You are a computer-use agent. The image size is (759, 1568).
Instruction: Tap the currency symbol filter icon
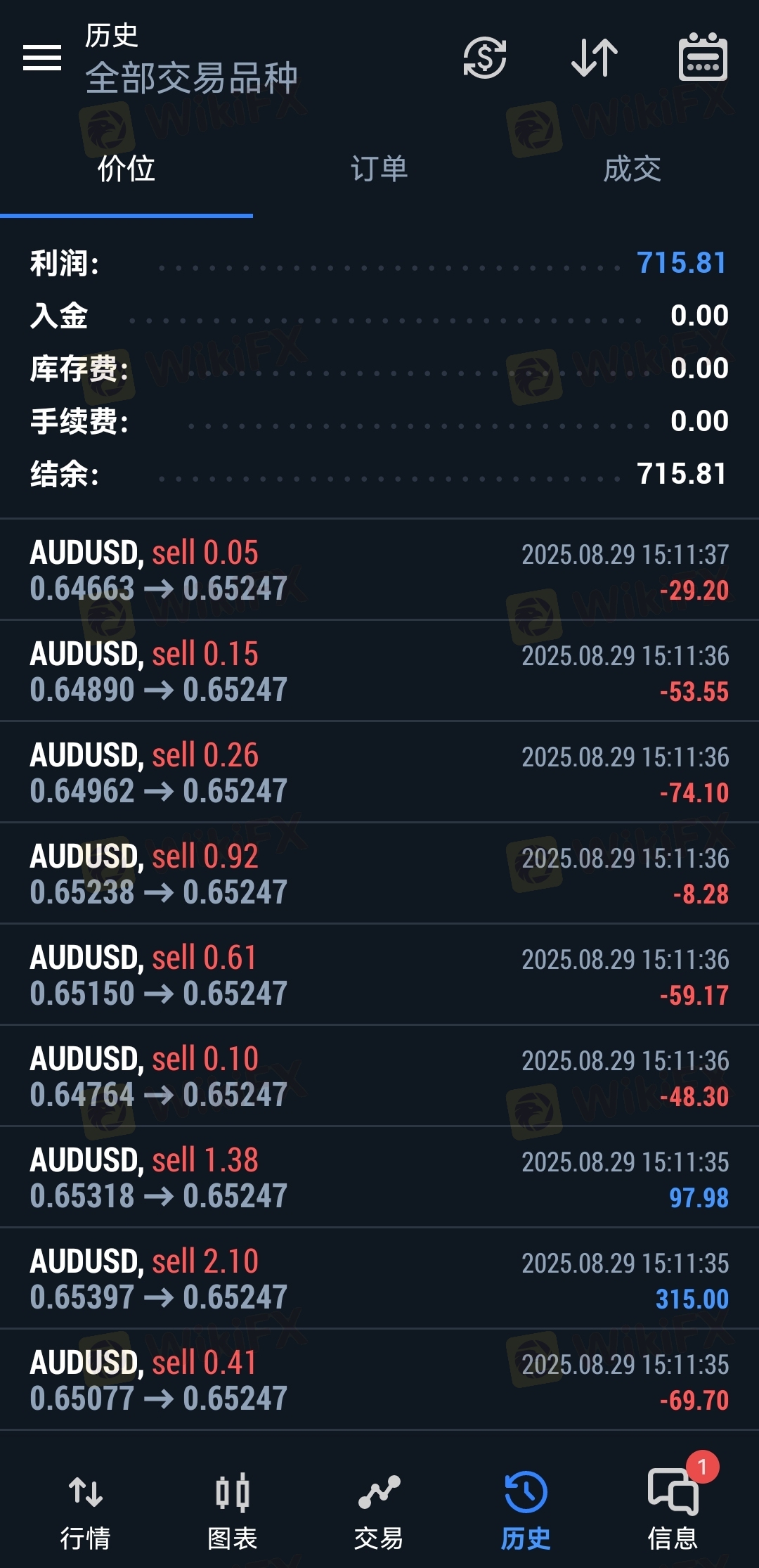coord(485,57)
